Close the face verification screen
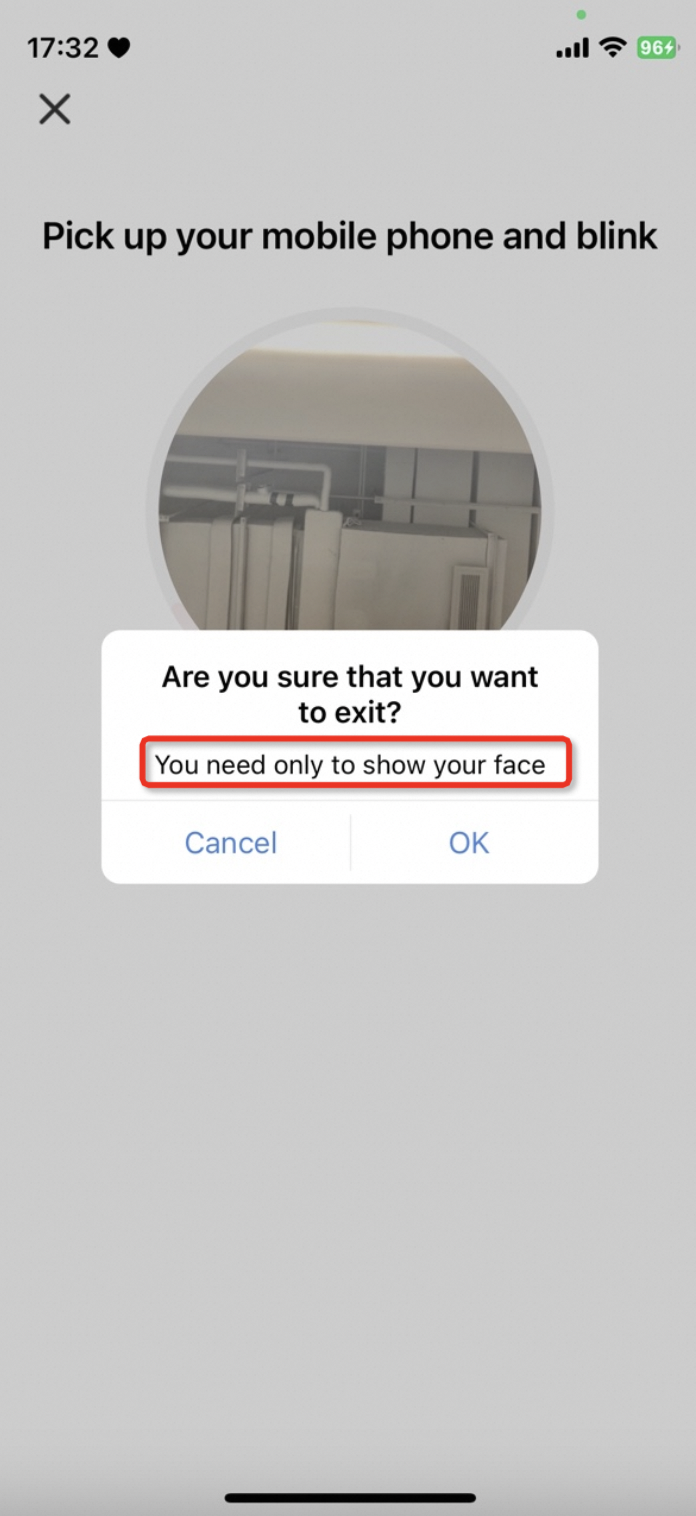This screenshot has width=696, height=1516. [x=55, y=109]
